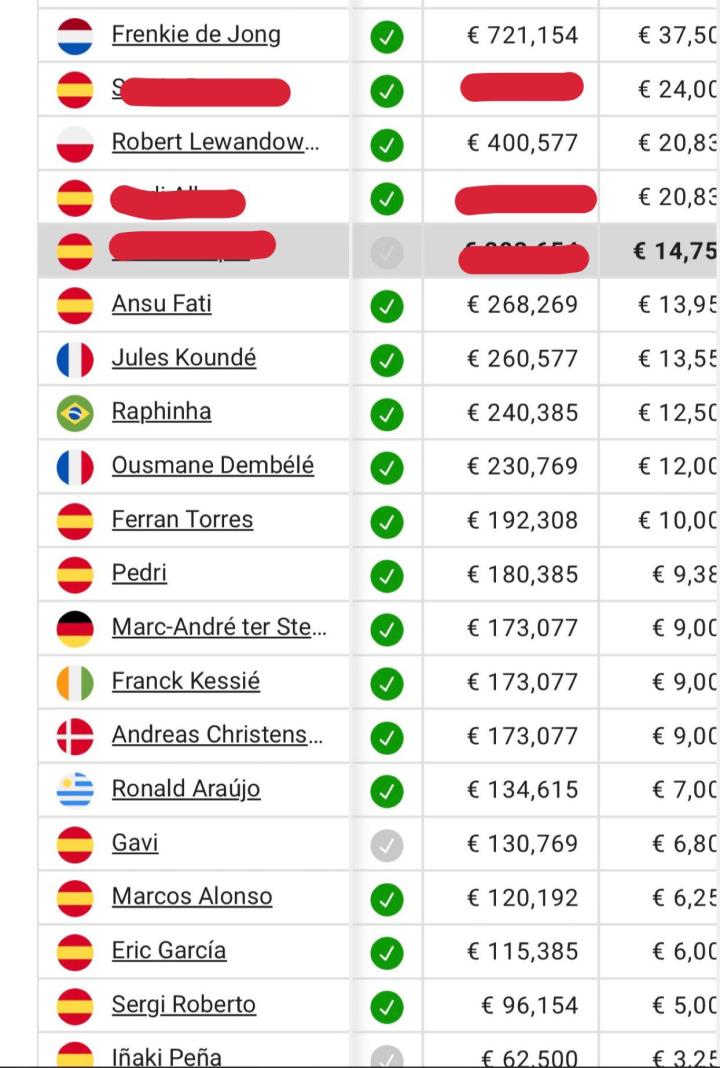Viewport: 720px width, 1068px height.
Task: Open Pedri's salary details
Action: point(139,574)
